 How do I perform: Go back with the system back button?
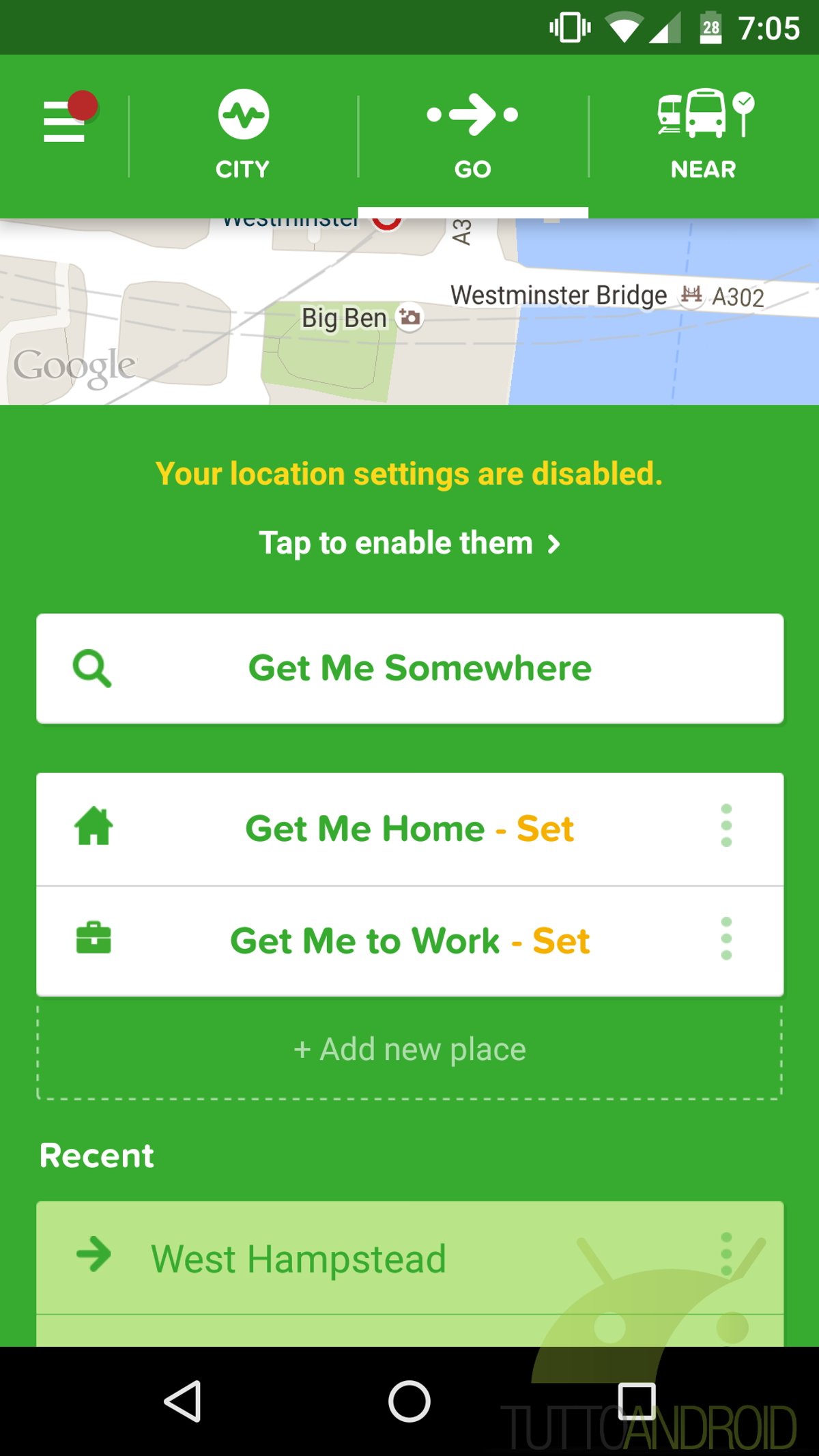[x=183, y=1401]
